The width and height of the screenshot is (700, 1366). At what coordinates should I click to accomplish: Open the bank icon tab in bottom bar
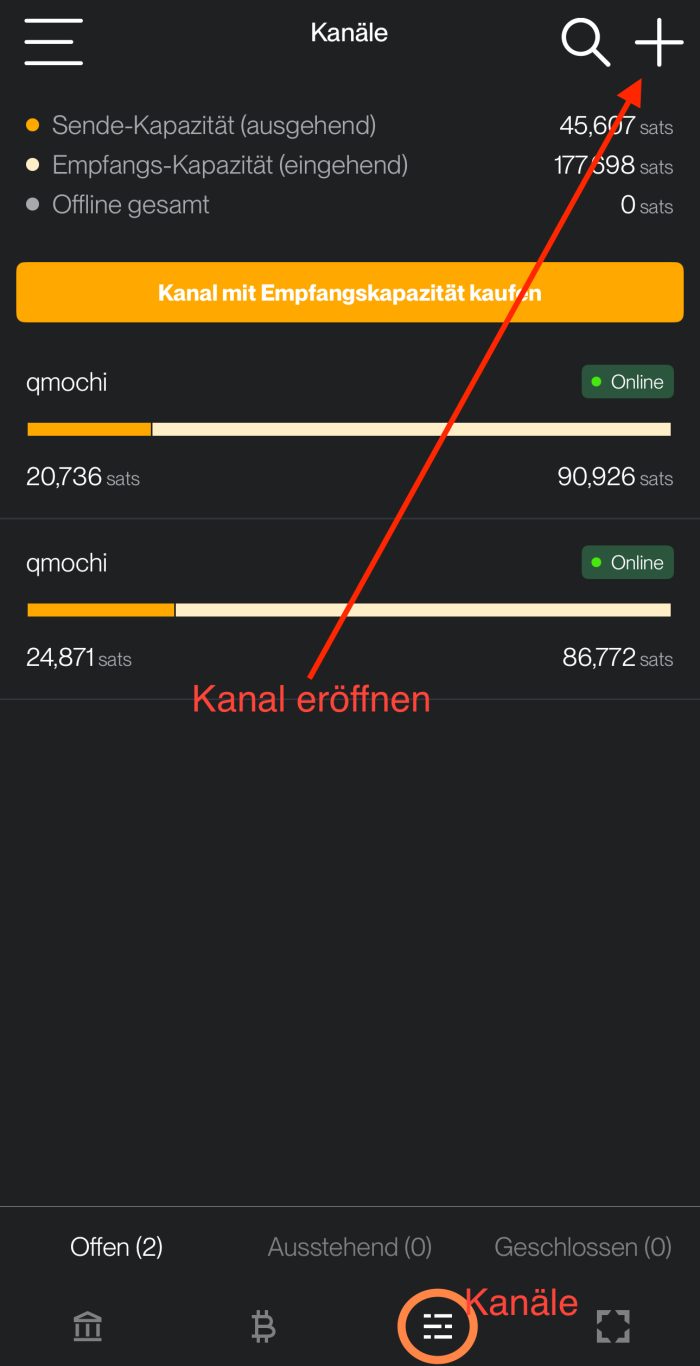88,1327
